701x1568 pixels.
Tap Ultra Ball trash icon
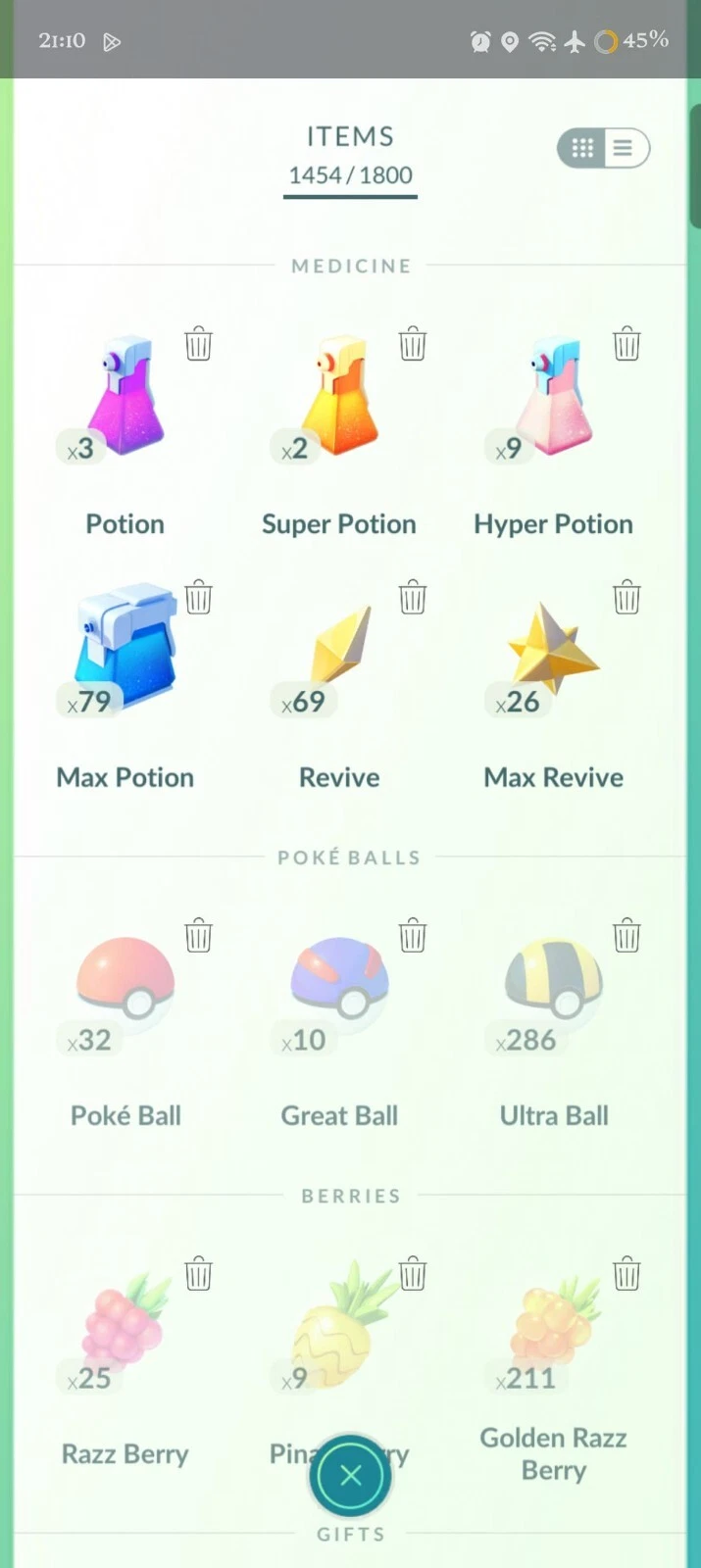tap(626, 936)
